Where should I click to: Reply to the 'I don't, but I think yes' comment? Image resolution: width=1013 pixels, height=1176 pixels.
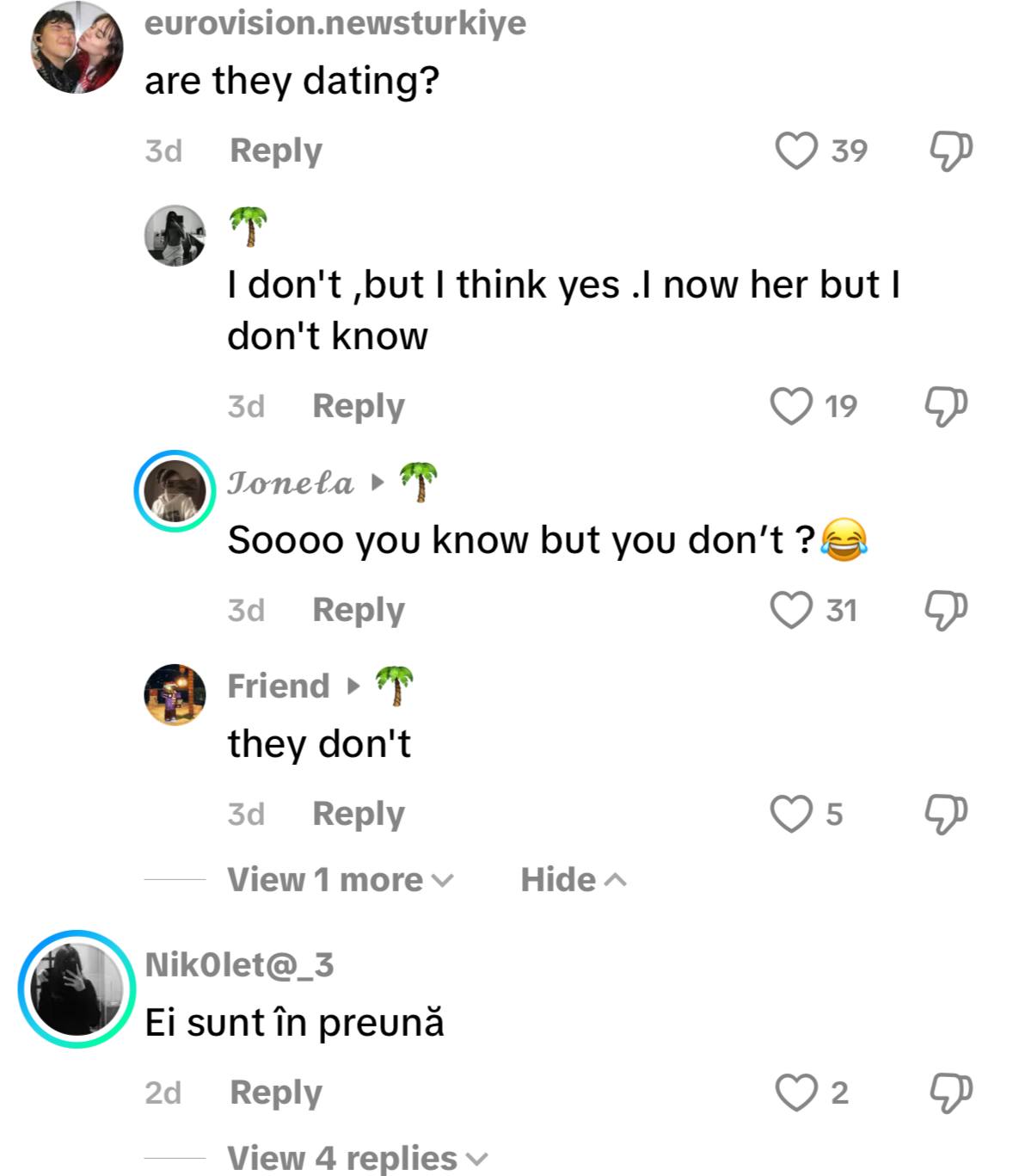pos(358,406)
